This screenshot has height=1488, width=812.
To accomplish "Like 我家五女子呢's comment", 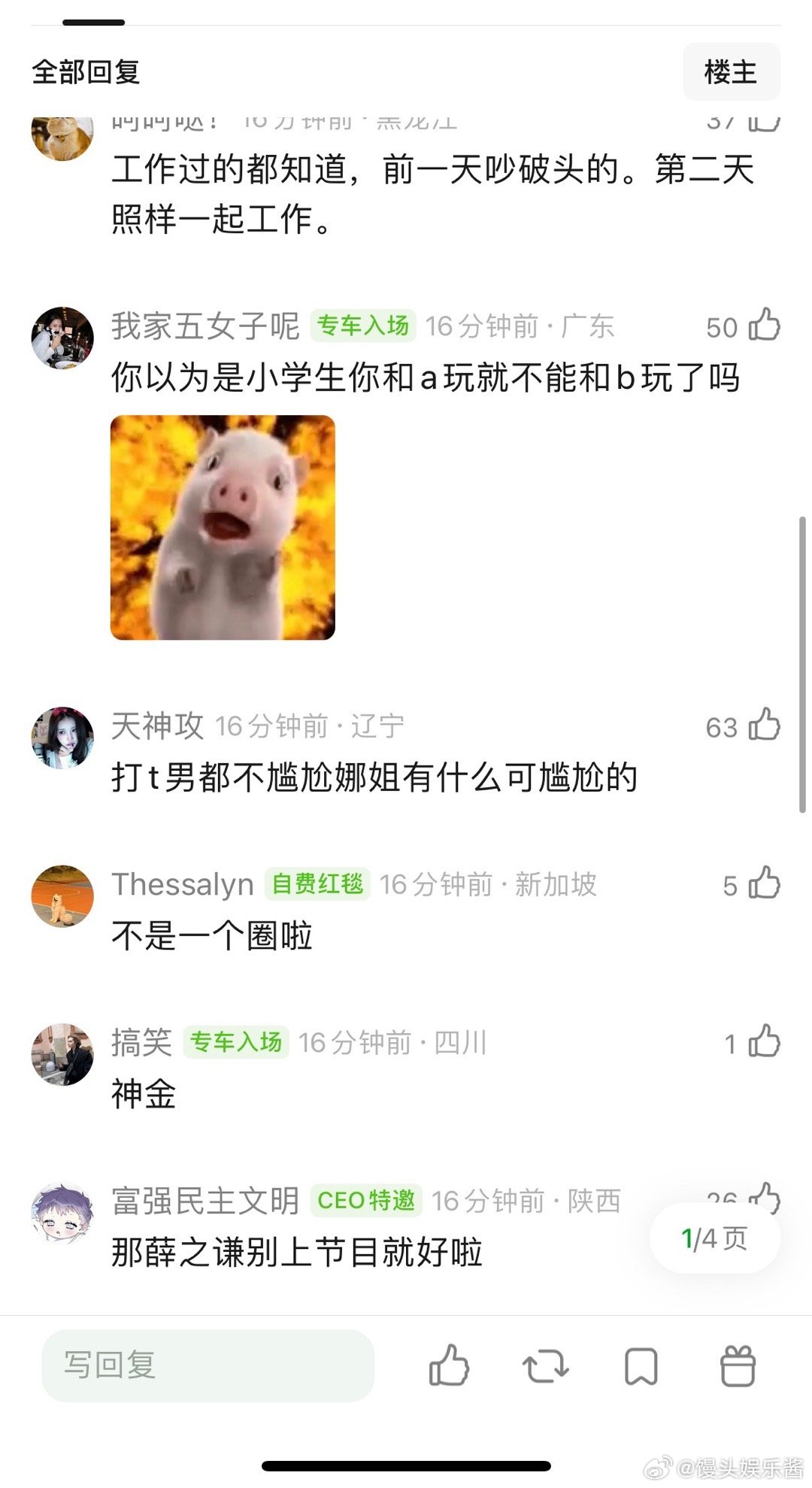I will [763, 326].
